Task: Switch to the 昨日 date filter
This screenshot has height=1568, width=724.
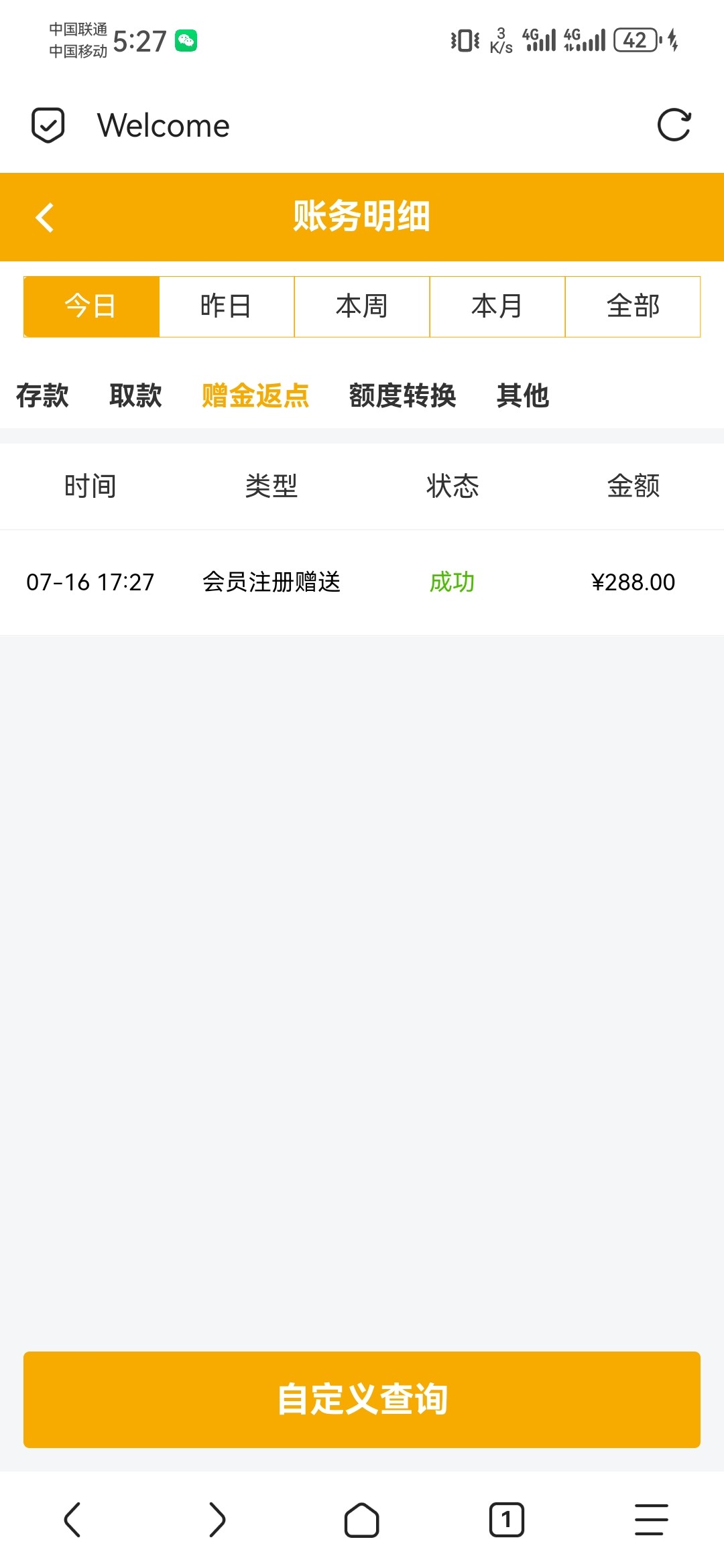Action: pos(227,306)
